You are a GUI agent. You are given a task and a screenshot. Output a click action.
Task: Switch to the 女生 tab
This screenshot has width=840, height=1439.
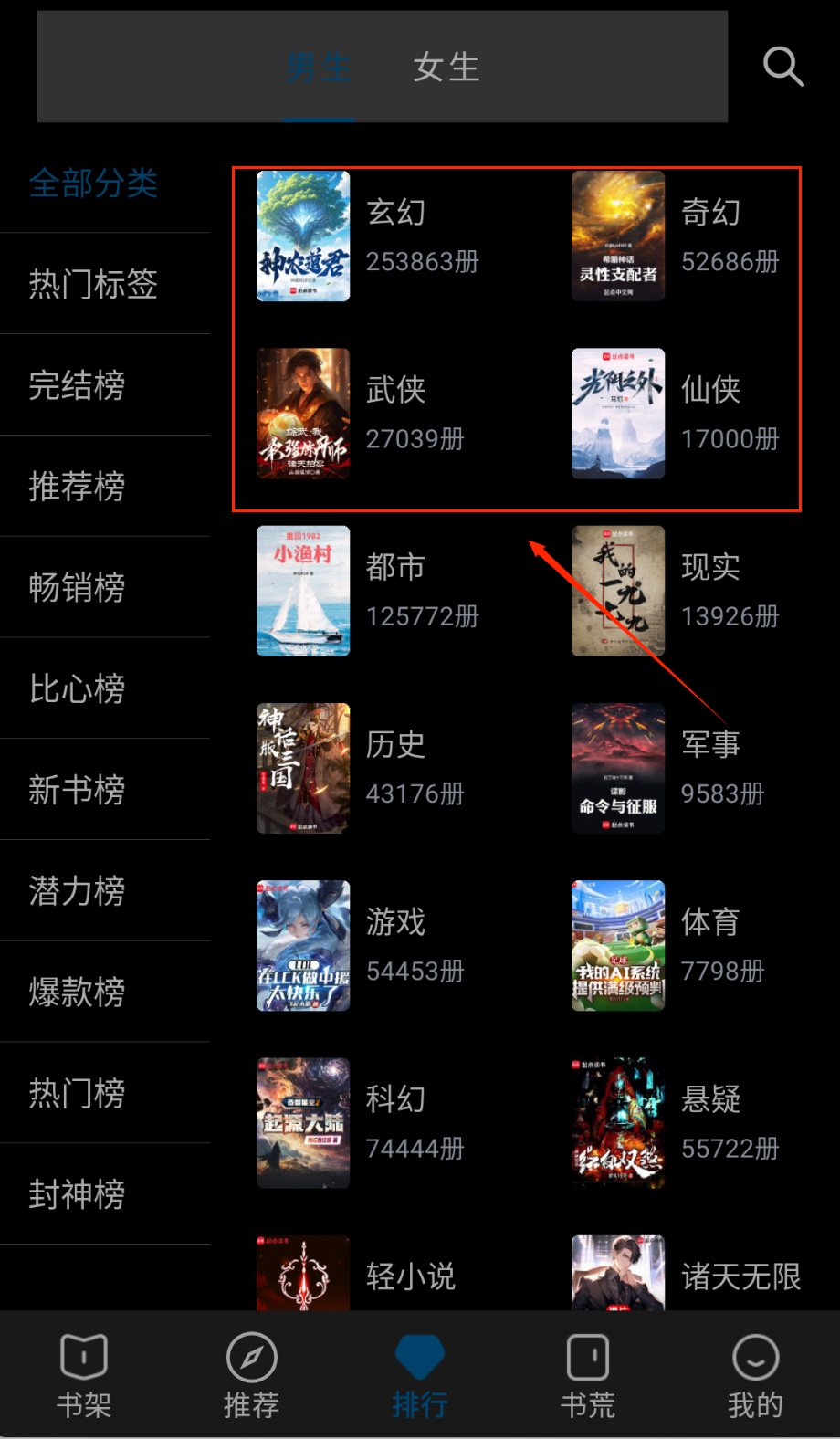(x=446, y=67)
